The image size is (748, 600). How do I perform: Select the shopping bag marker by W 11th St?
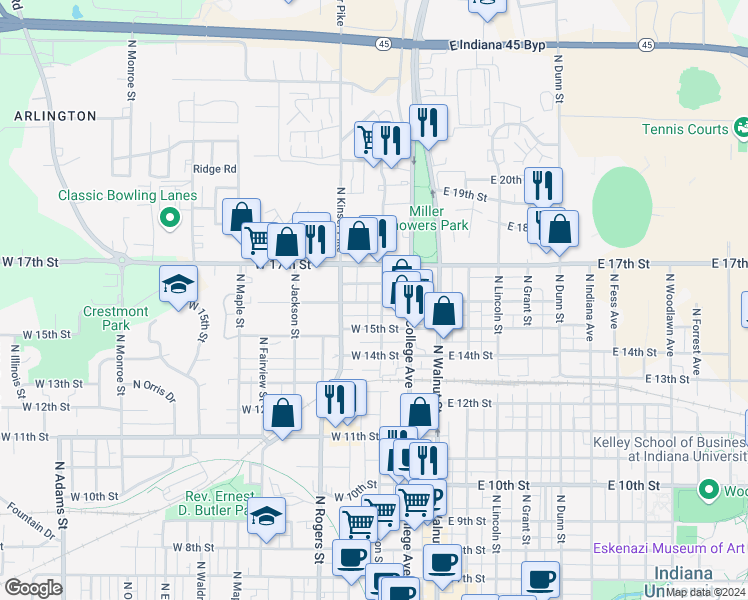[284, 413]
